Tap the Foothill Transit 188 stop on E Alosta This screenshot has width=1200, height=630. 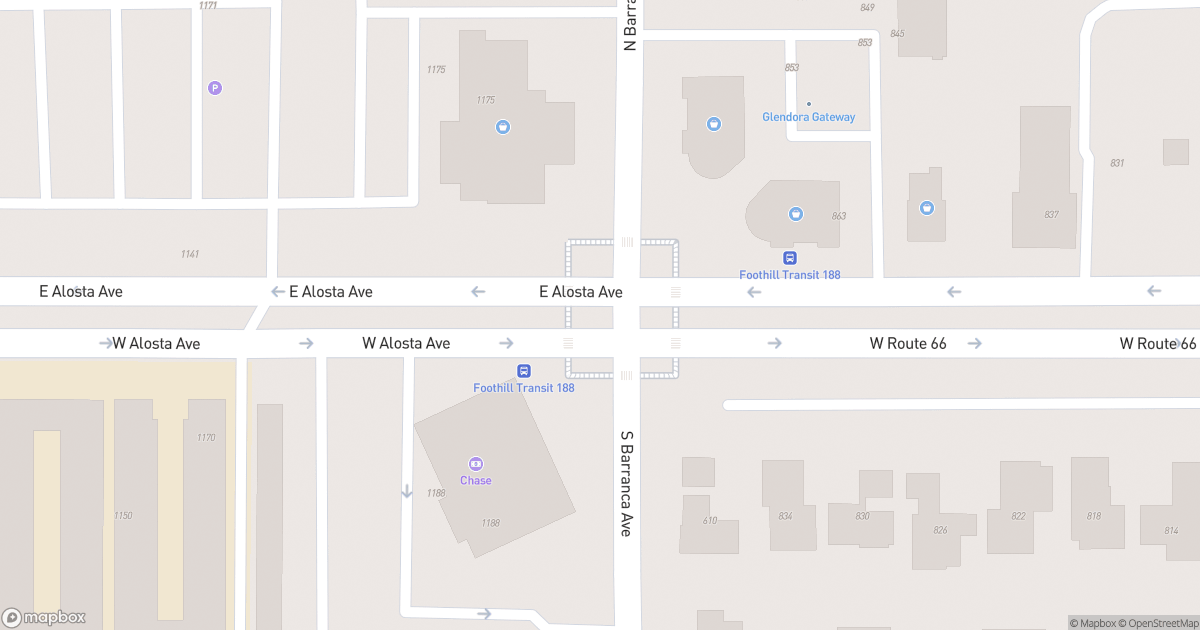[x=790, y=258]
